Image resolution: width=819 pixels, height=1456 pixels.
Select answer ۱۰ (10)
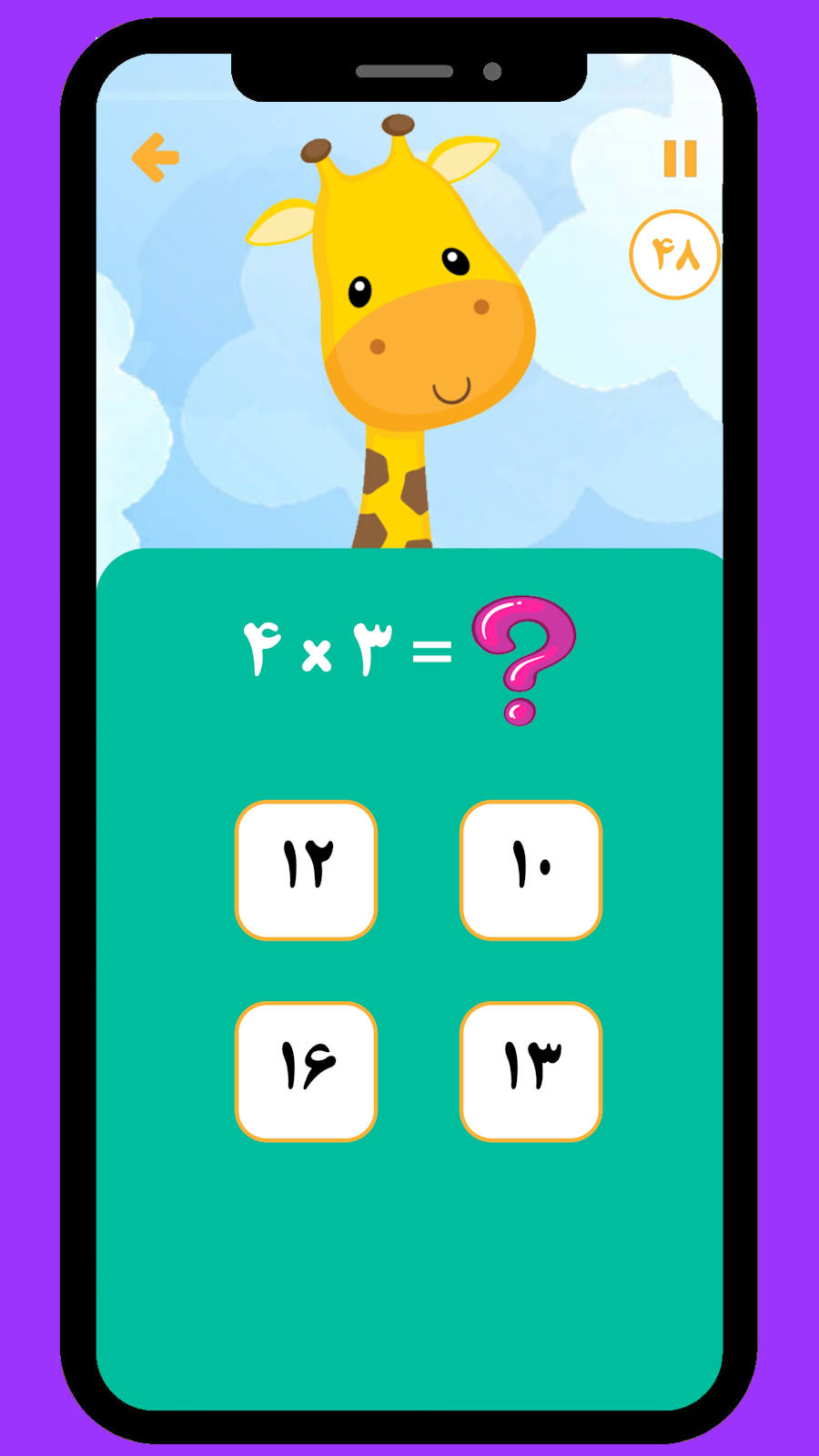pos(531,870)
